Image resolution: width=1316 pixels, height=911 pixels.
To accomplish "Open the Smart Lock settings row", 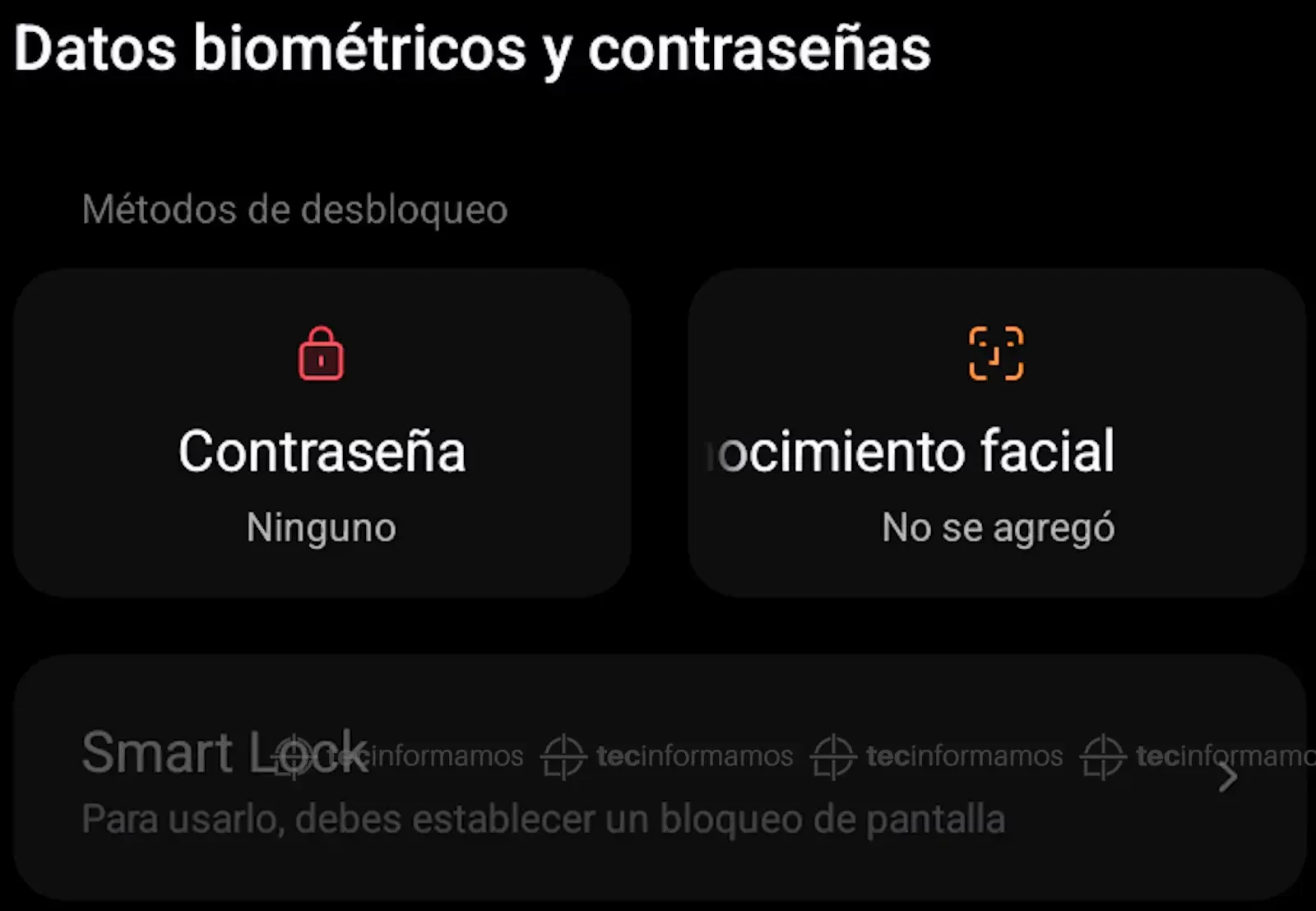I will 658,778.
